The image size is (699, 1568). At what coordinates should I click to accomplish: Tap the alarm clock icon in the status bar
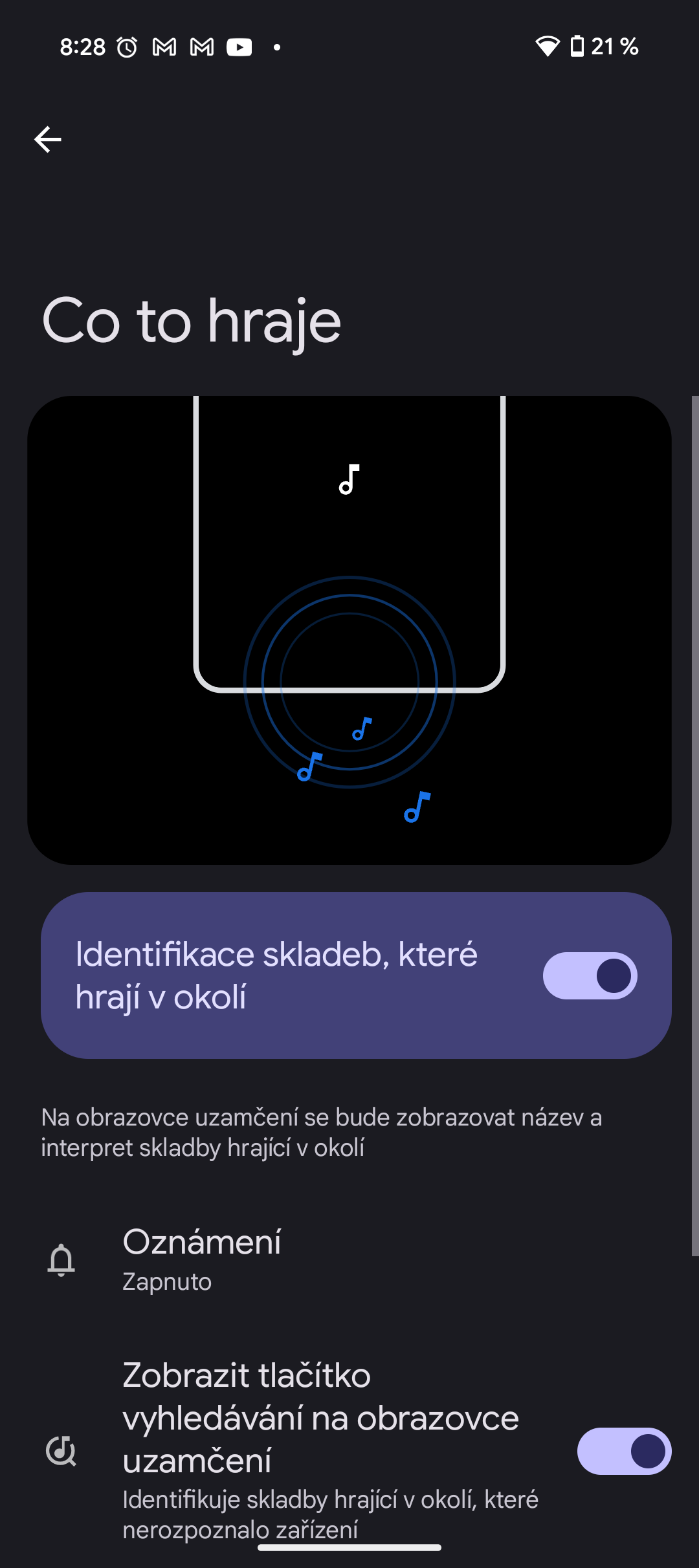click(x=128, y=47)
